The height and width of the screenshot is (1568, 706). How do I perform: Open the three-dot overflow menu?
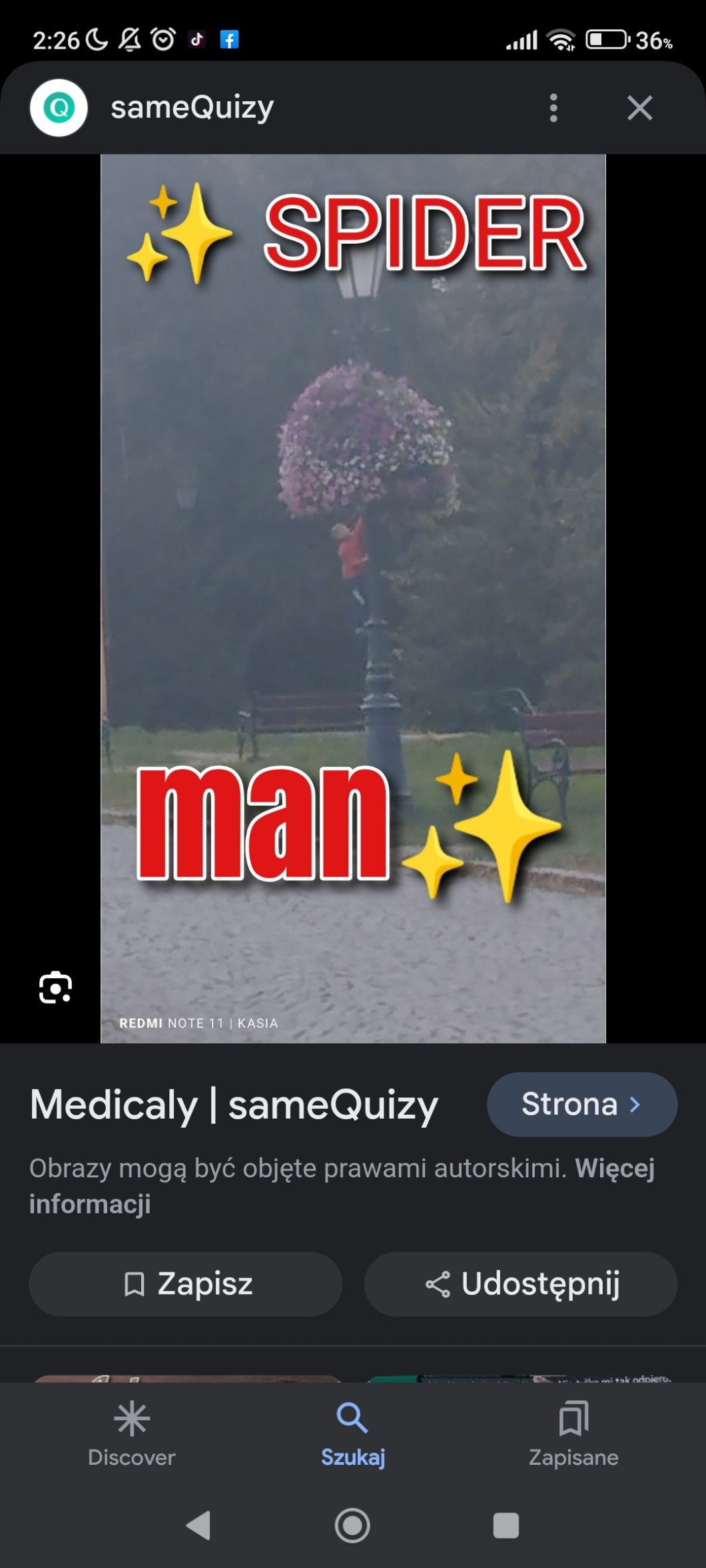[553, 108]
